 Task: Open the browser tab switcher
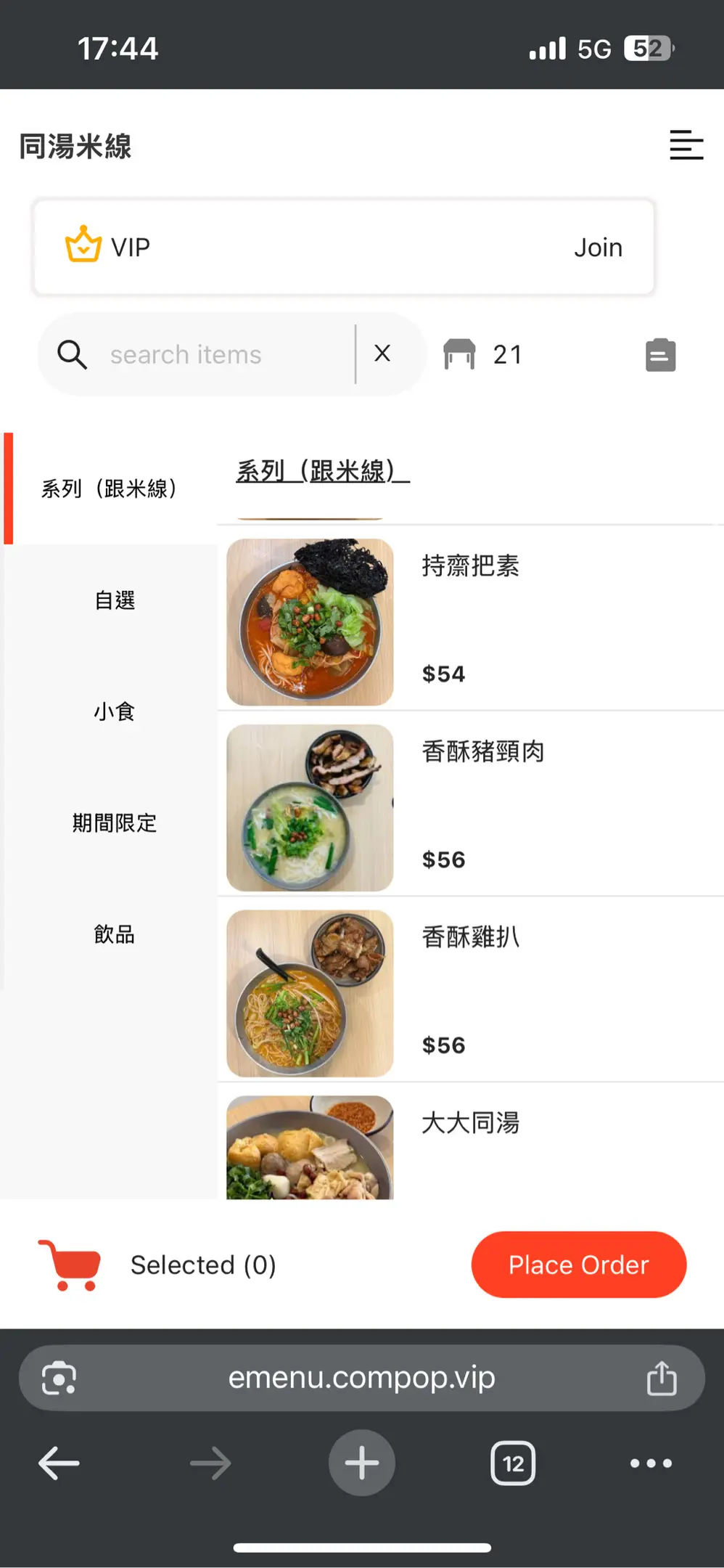click(513, 1463)
